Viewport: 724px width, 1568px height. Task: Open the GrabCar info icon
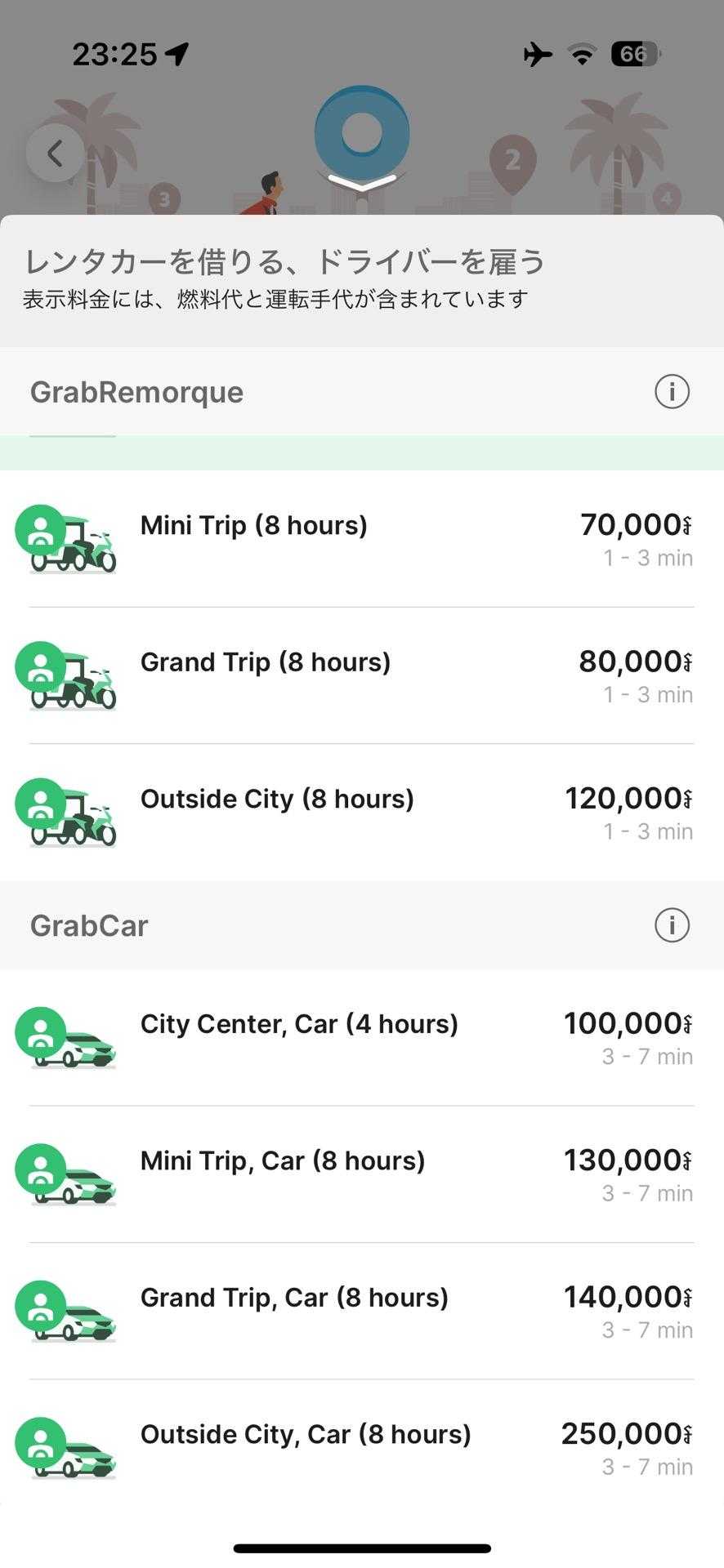coord(672,925)
